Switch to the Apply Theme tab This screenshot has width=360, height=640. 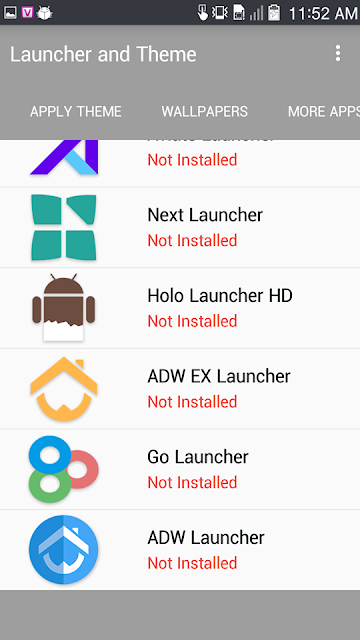pyautogui.click(x=76, y=111)
